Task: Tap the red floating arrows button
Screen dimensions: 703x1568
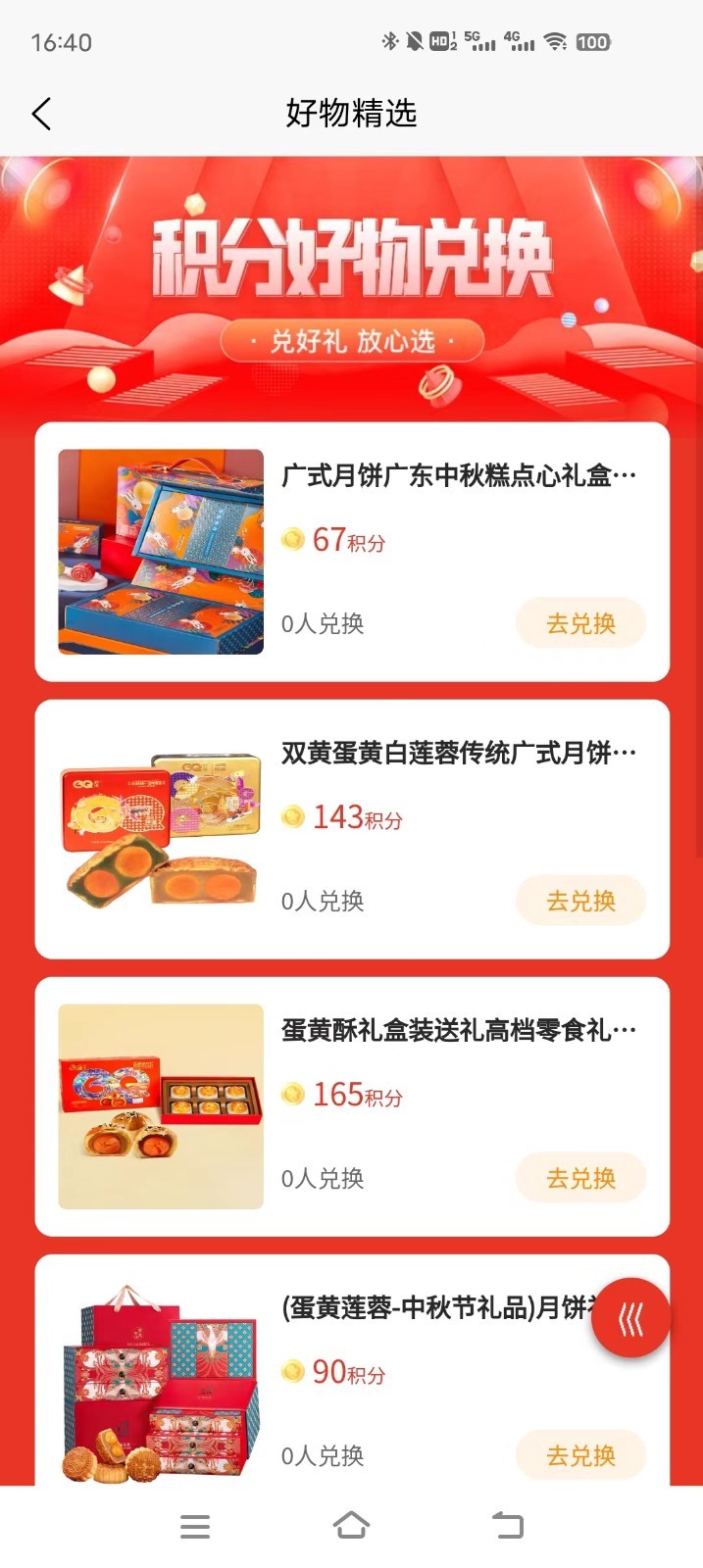Action: click(x=630, y=1319)
